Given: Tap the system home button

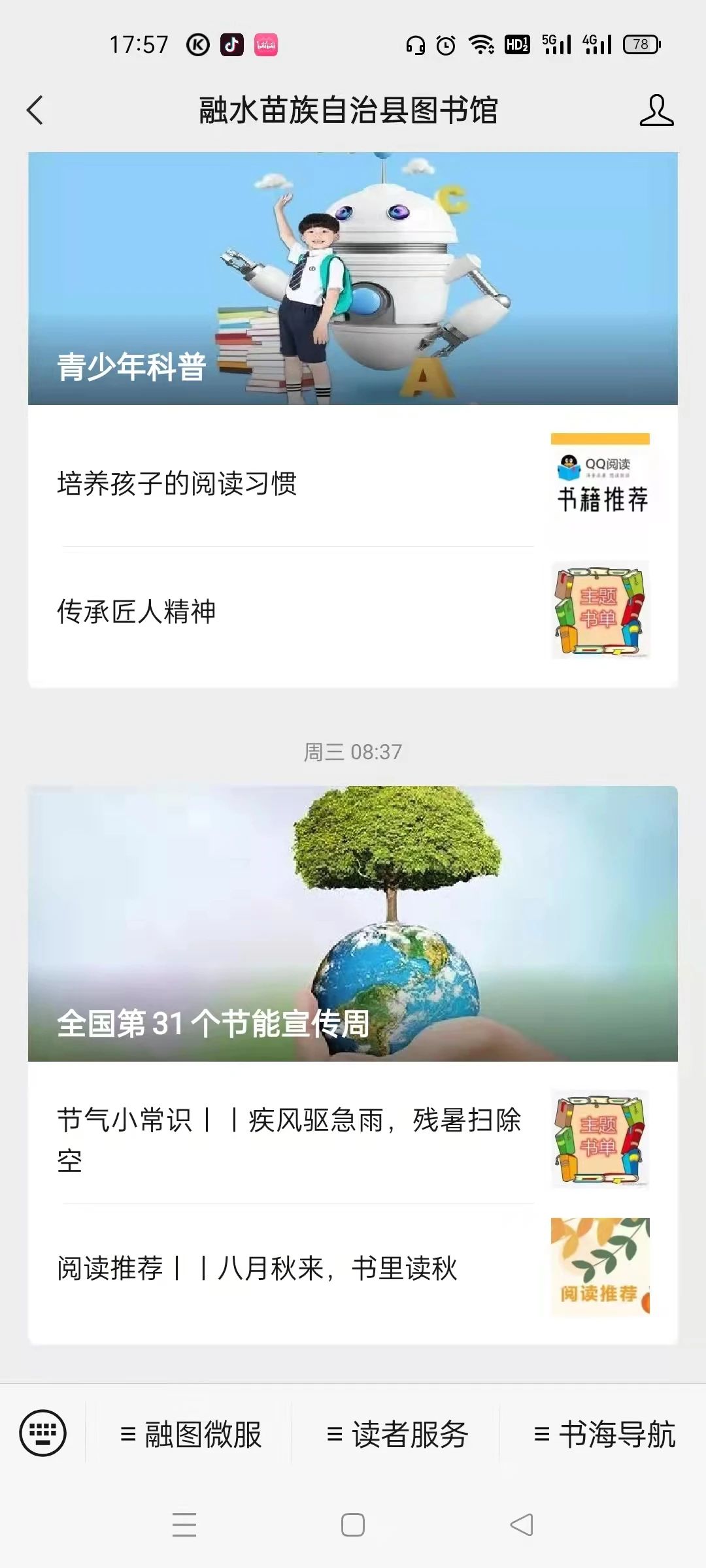Looking at the screenshot, I should (353, 1525).
